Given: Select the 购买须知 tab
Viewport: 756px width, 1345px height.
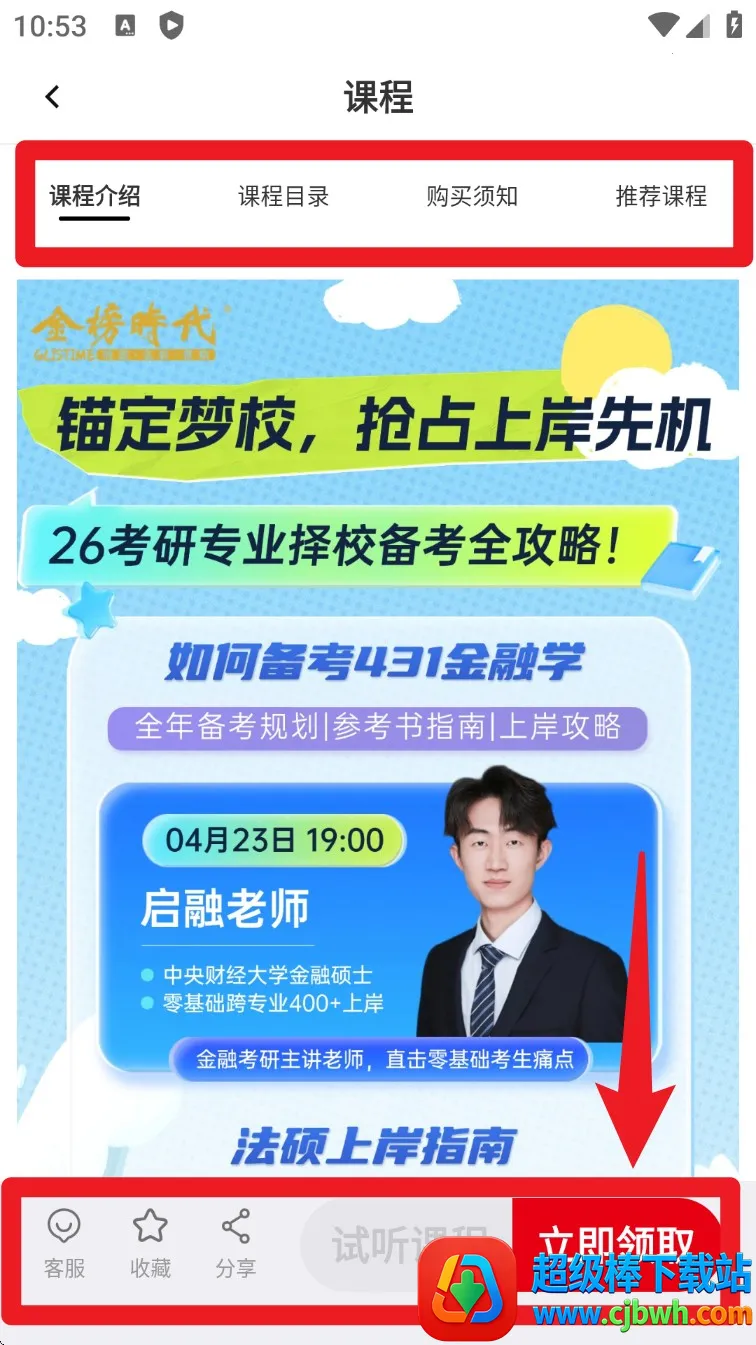Looking at the screenshot, I should coord(472,196).
